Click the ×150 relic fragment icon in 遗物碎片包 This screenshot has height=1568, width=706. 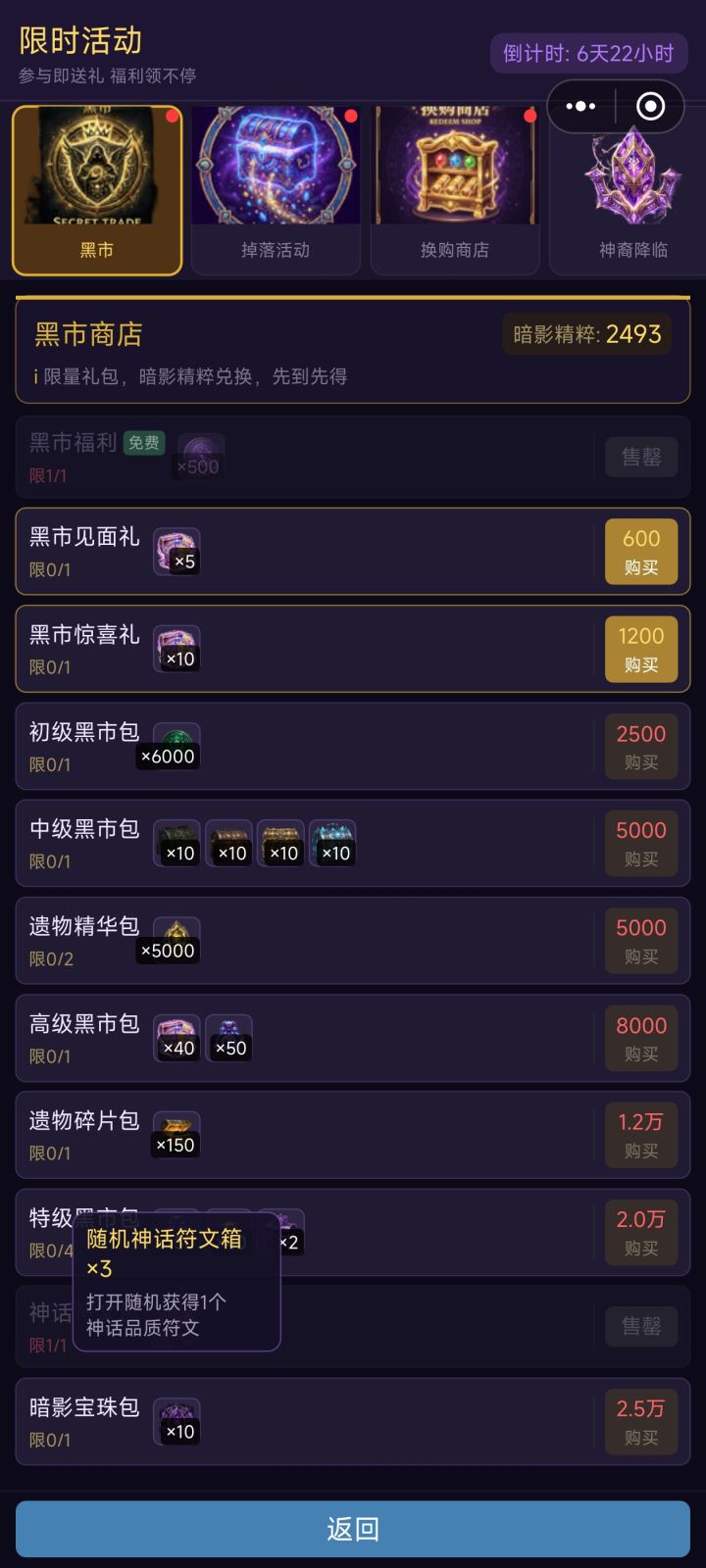point(176,1133)
